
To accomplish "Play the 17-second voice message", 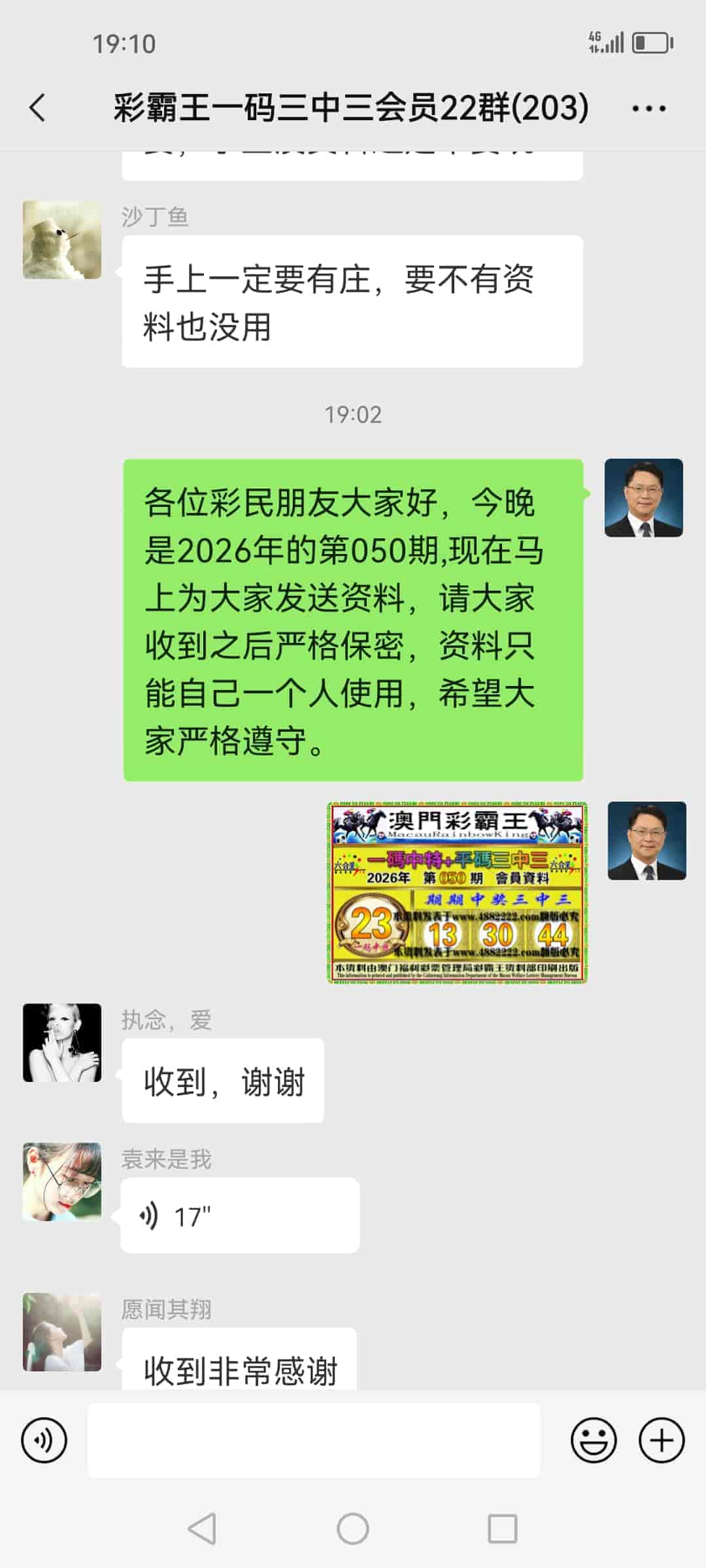I will (239, 1215).
